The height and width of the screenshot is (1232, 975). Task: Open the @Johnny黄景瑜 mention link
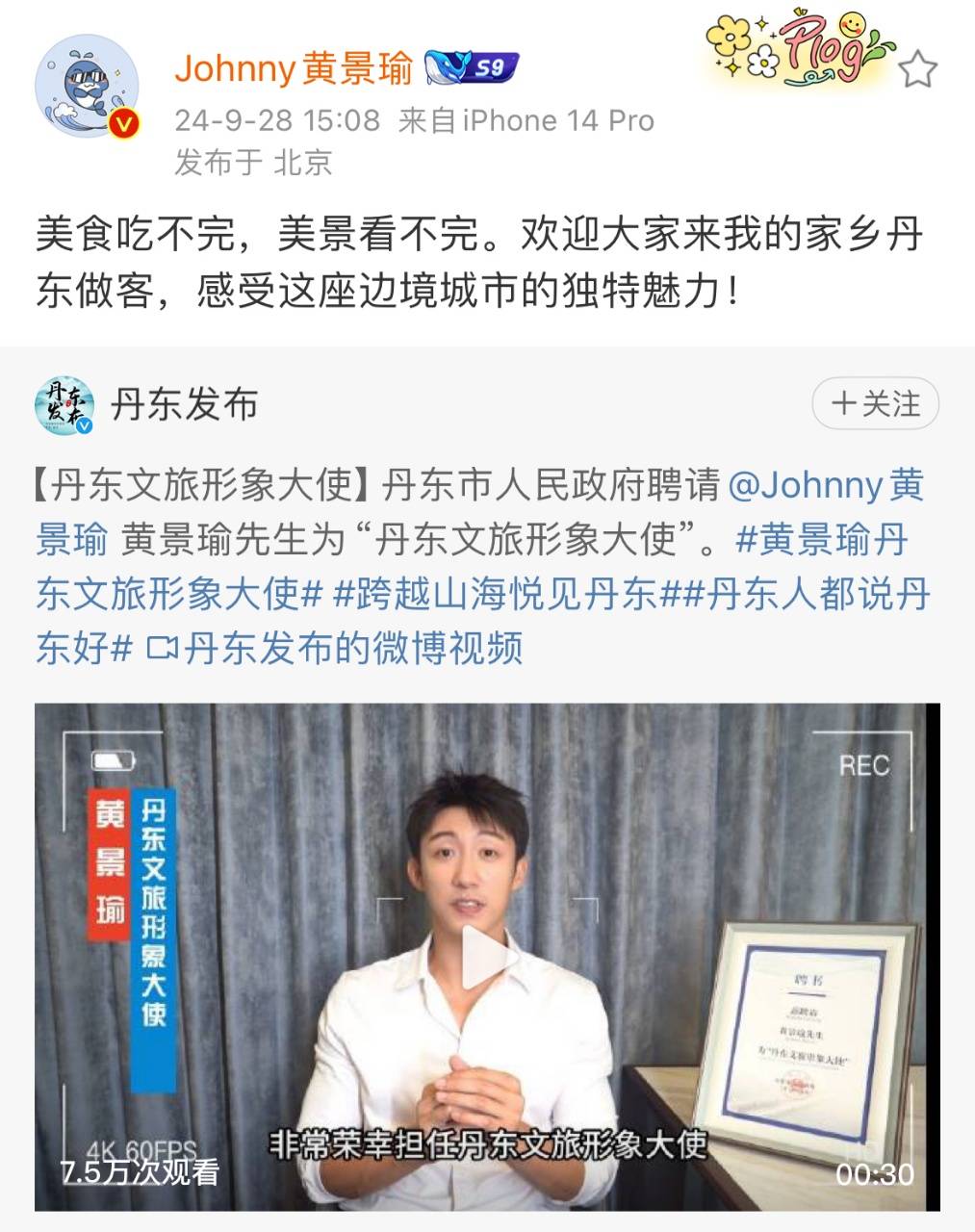tap(826, 484)
